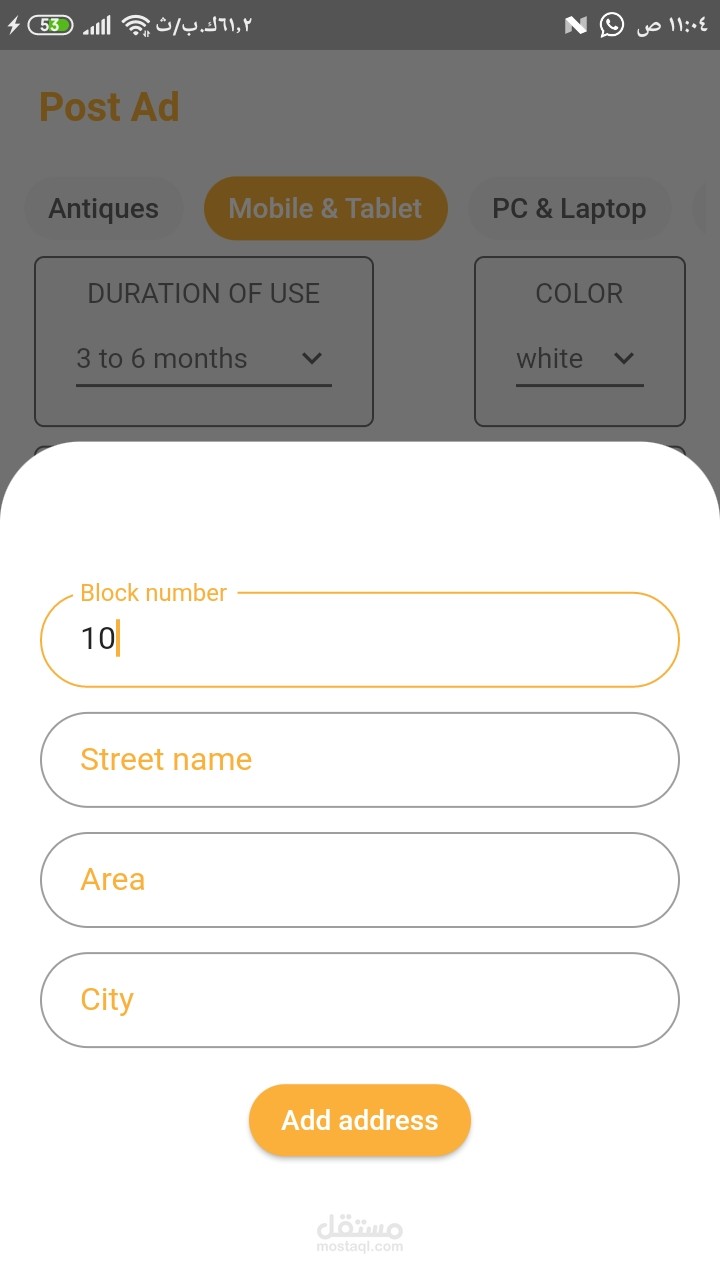The height and width of the screenshot is (1280, 720).
Task: Tap the Block number text field
Action: [x=360, y=640]
